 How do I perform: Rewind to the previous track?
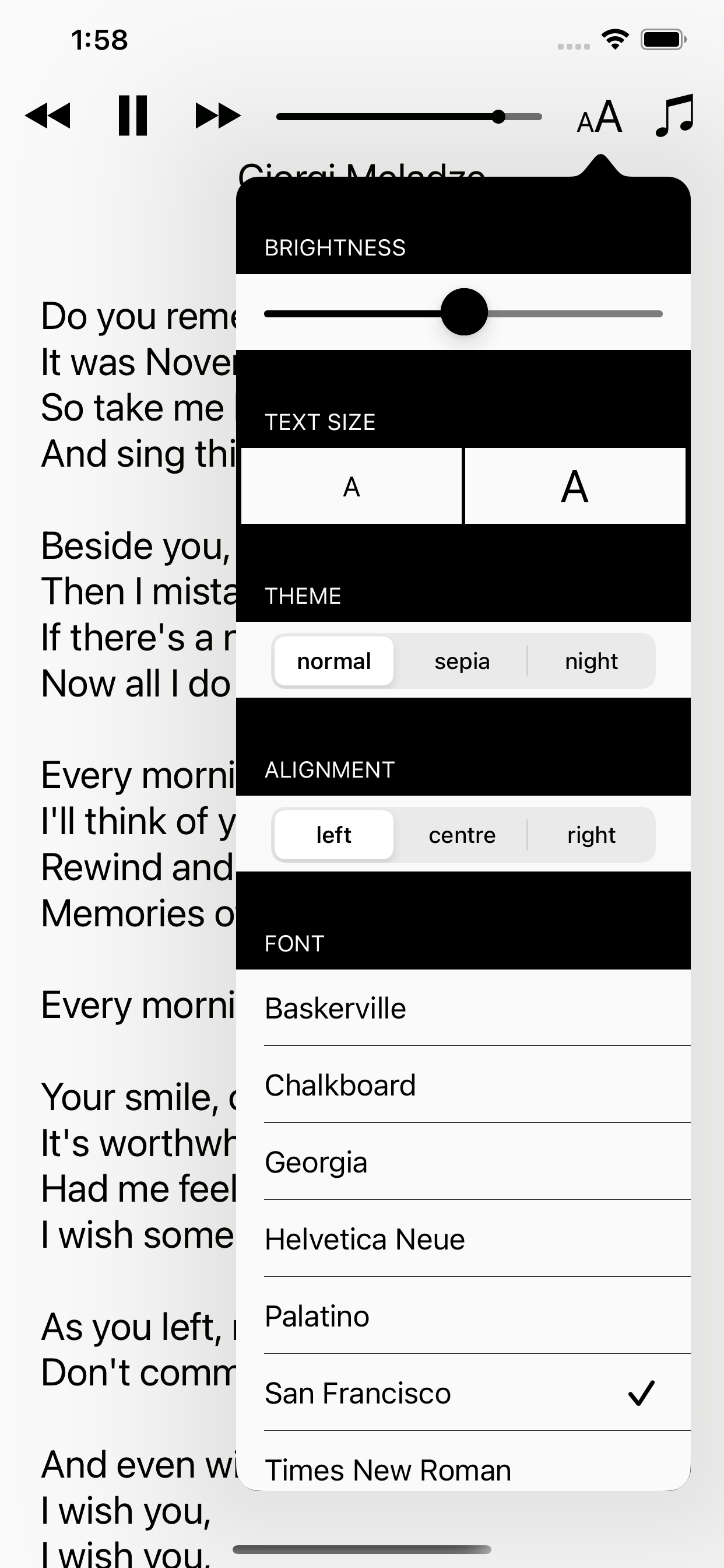(48, 116)
